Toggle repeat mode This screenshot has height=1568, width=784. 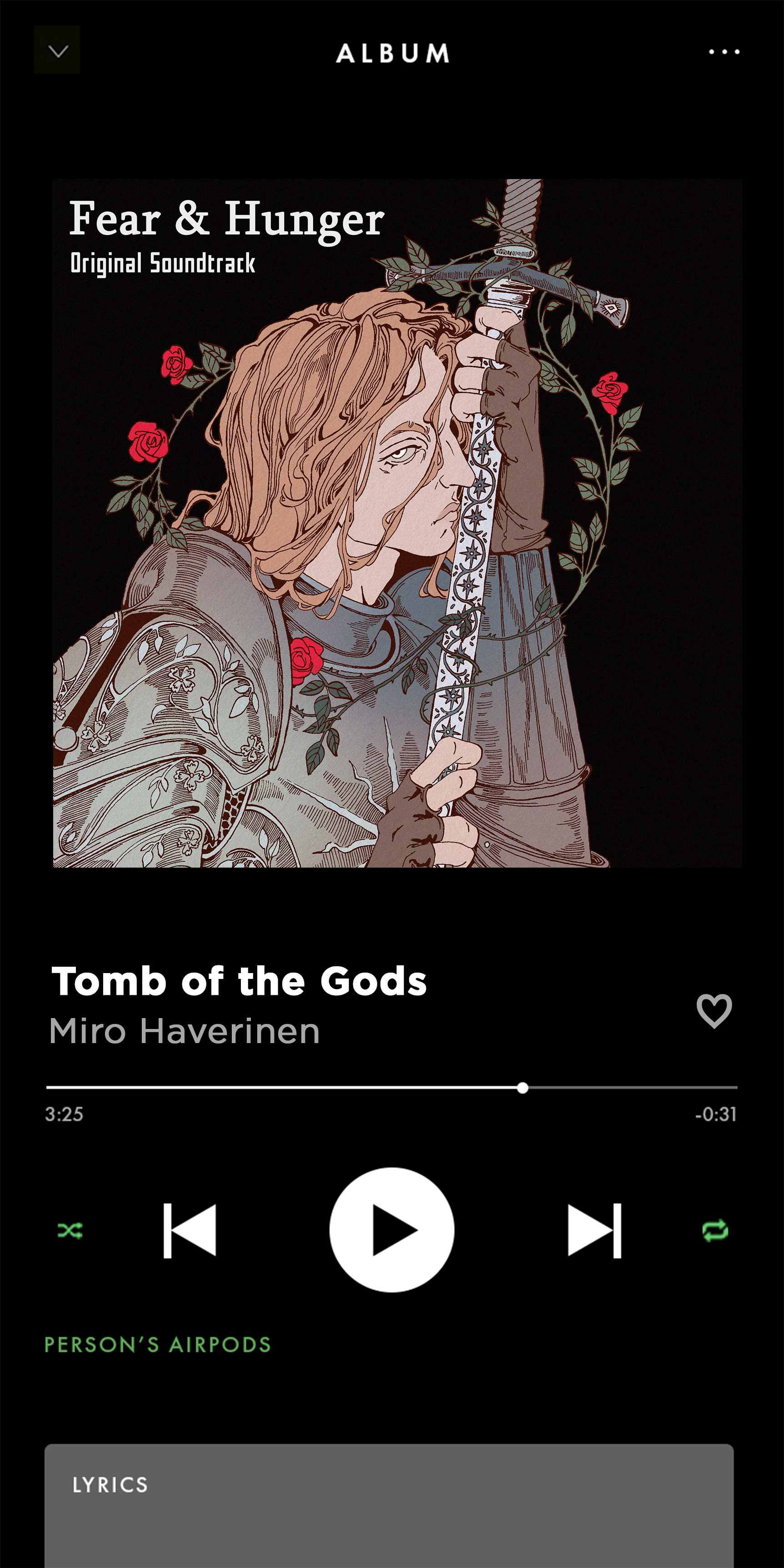click(714, 1230)
